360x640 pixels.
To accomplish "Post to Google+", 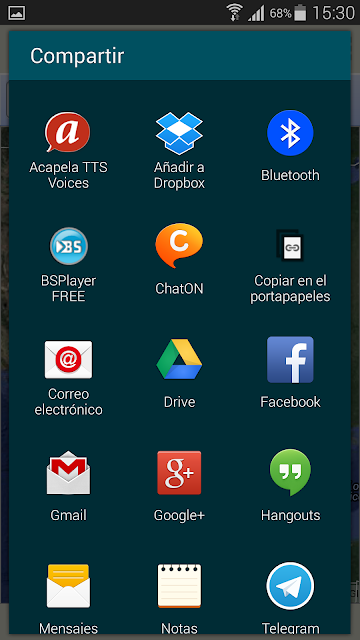I will (179, 486).
